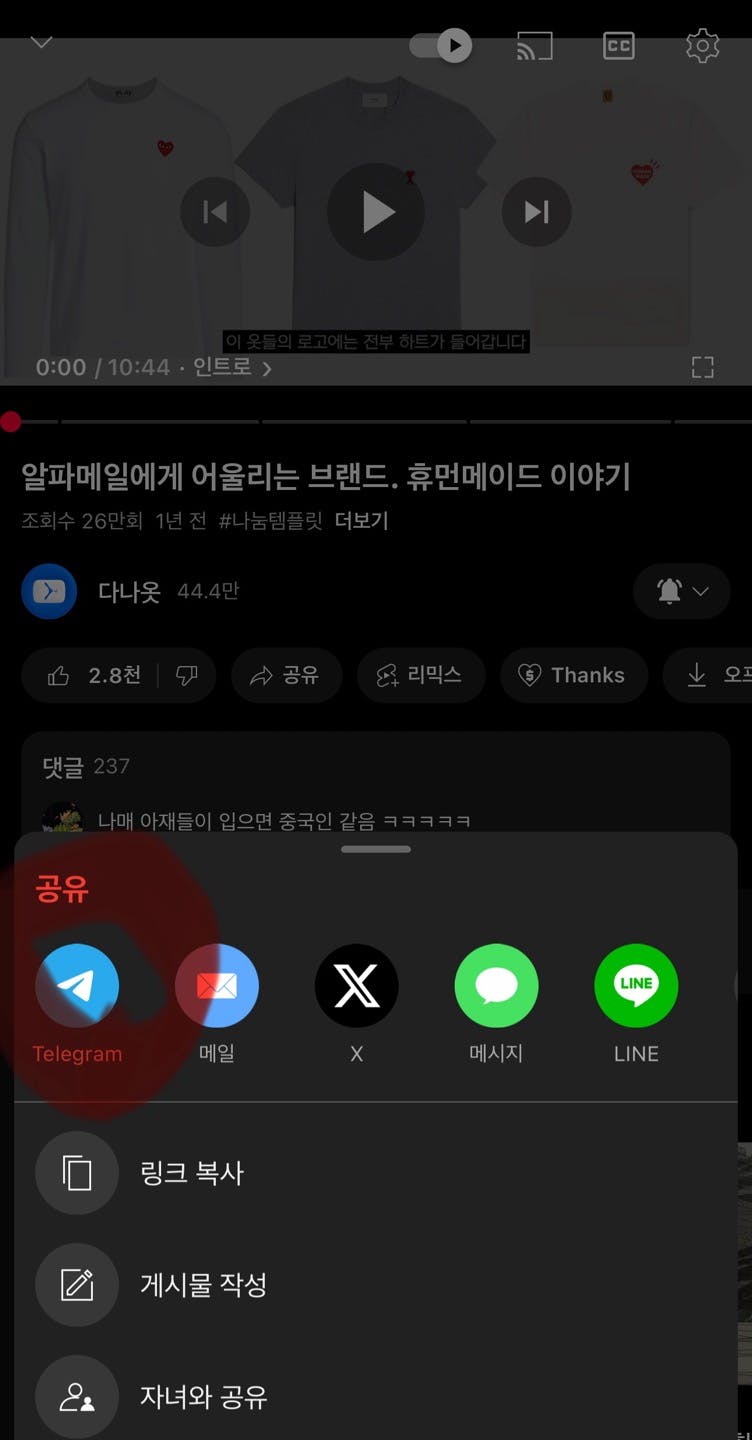Turn on closed captions
This screenshot has height=1440, width=752.
[619, 46]
